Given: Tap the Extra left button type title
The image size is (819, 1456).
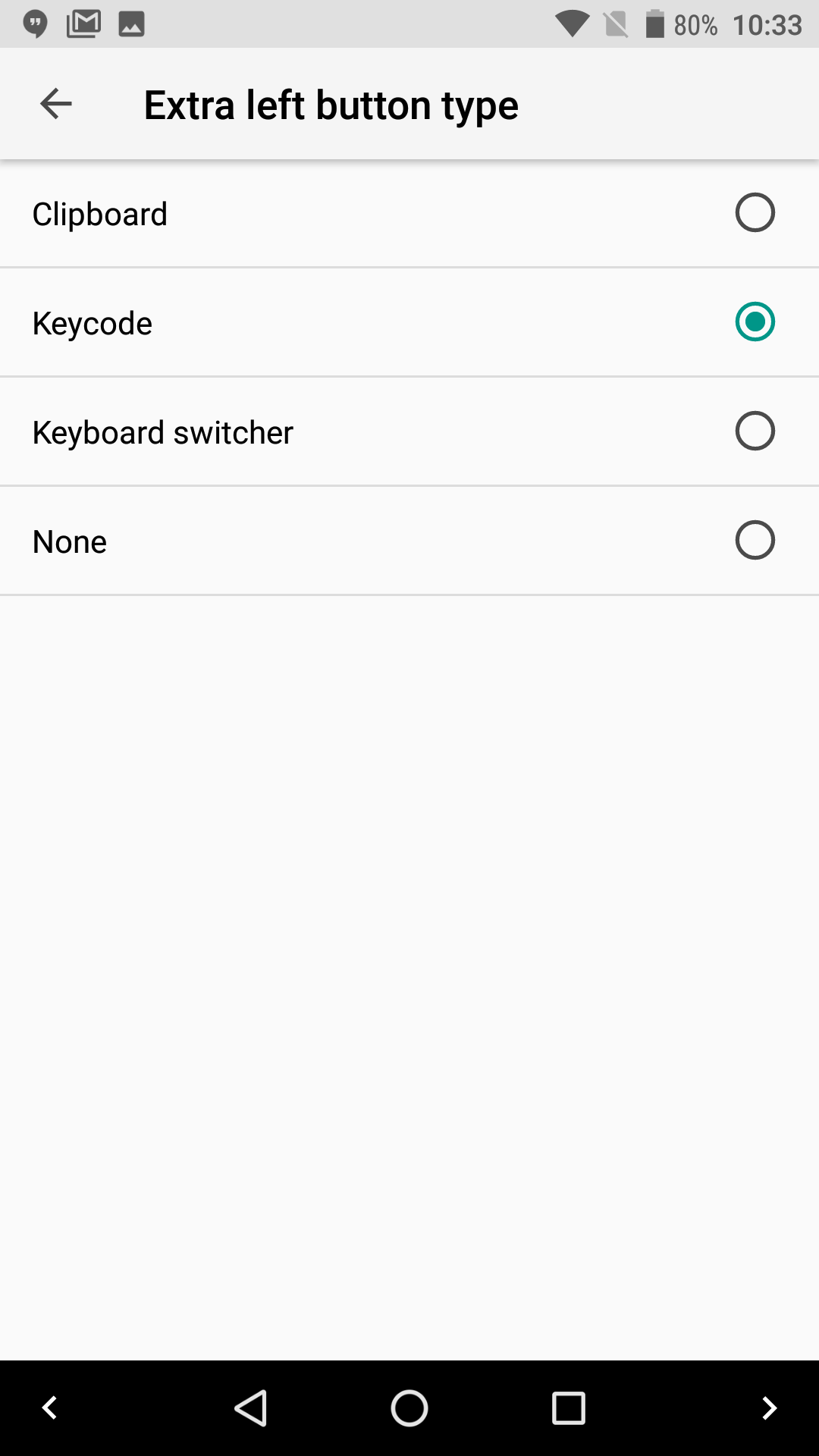Looking at the screenshot, I should (331, 104).
